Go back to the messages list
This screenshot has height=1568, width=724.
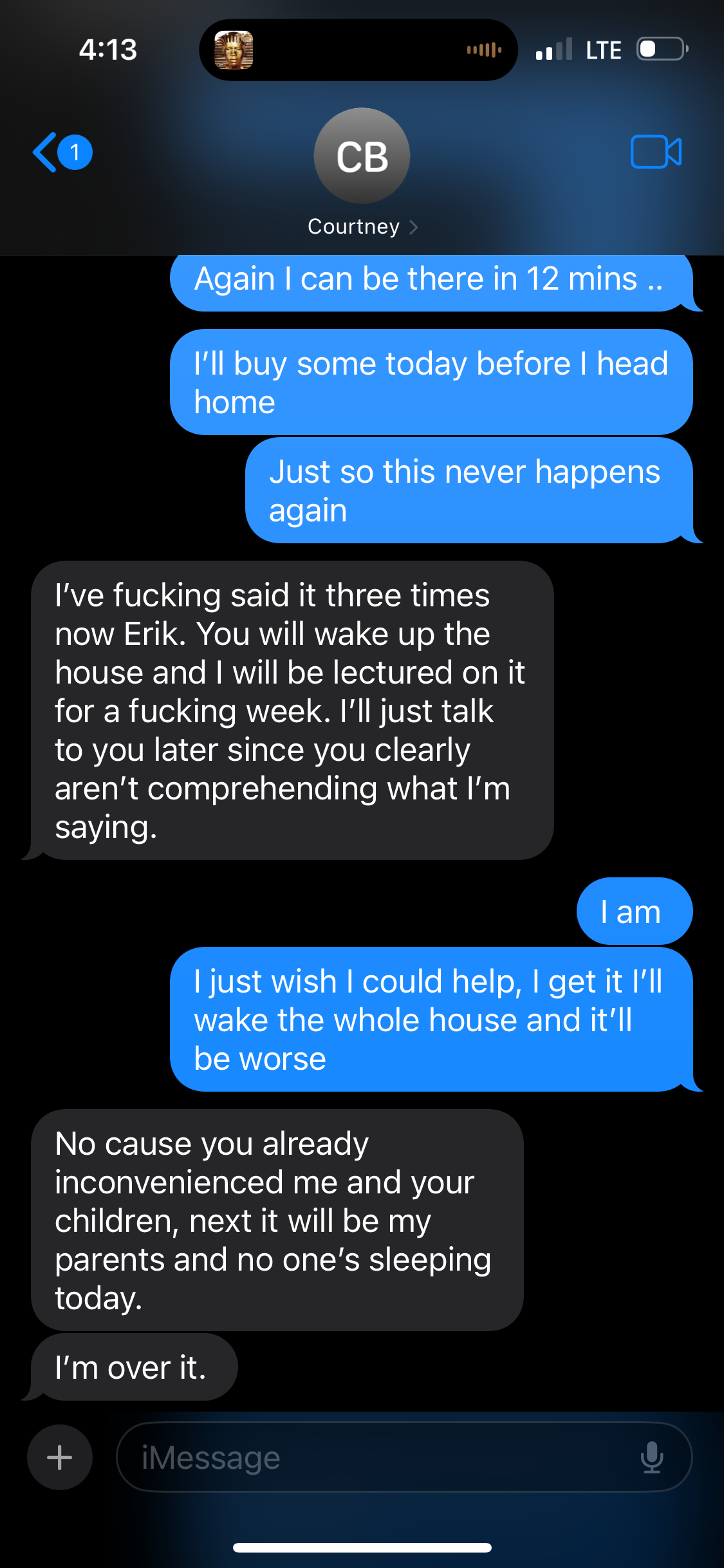click(x=60, y=153)
